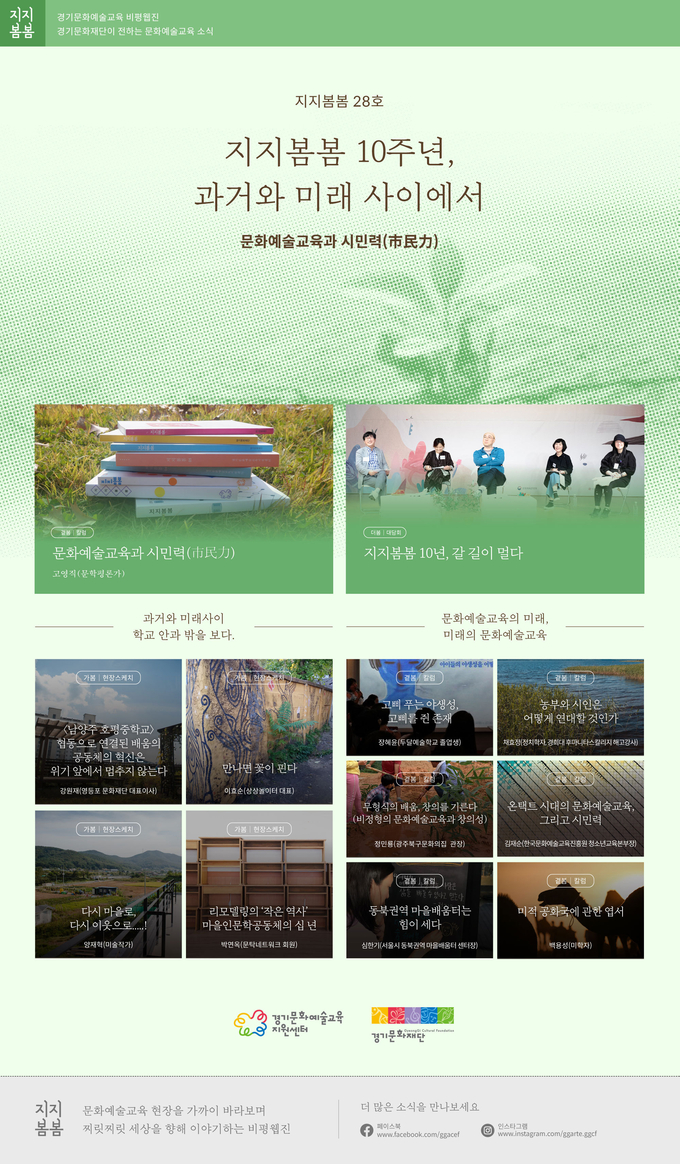
Task: Open the article 다시 마을로, 다시 이웃으로
Action: 108,884
